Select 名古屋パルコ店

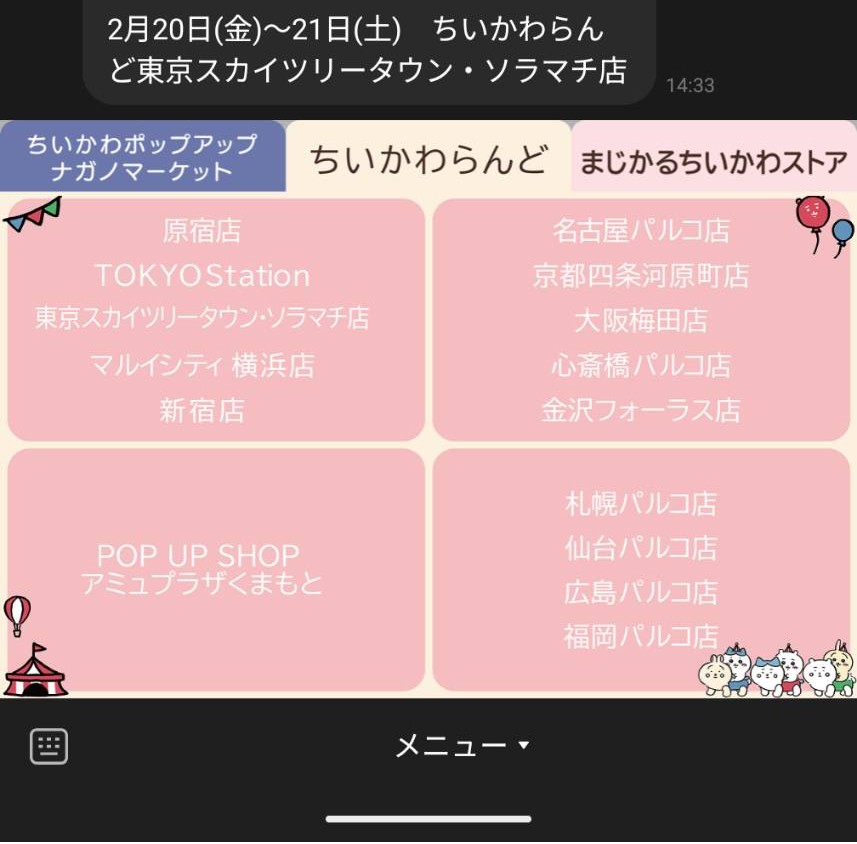pos(641,231)
